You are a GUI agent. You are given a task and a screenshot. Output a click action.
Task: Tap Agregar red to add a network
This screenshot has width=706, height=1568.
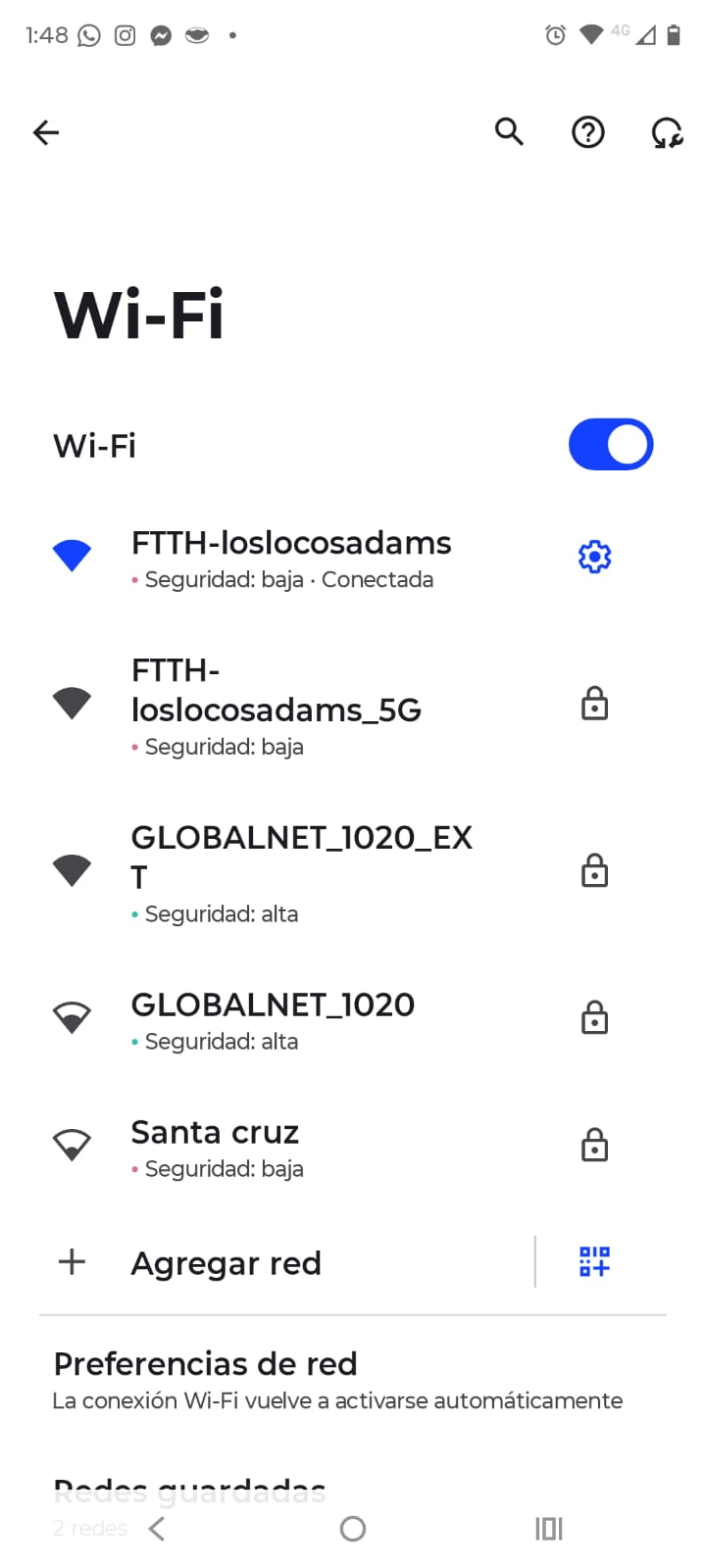coord(227,1263)
